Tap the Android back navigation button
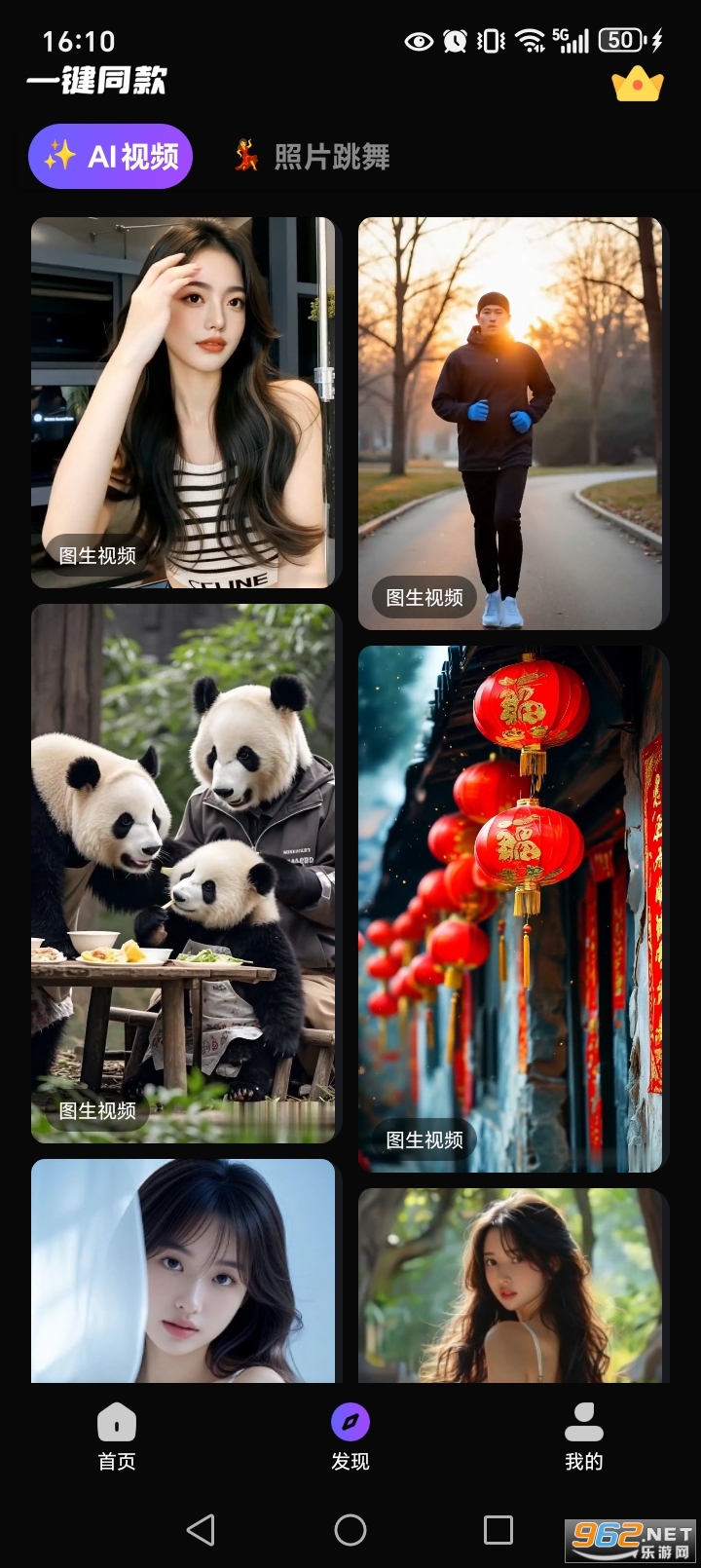The height and width of the screenshot is (1568, 701). click(x=202, y=1532)
